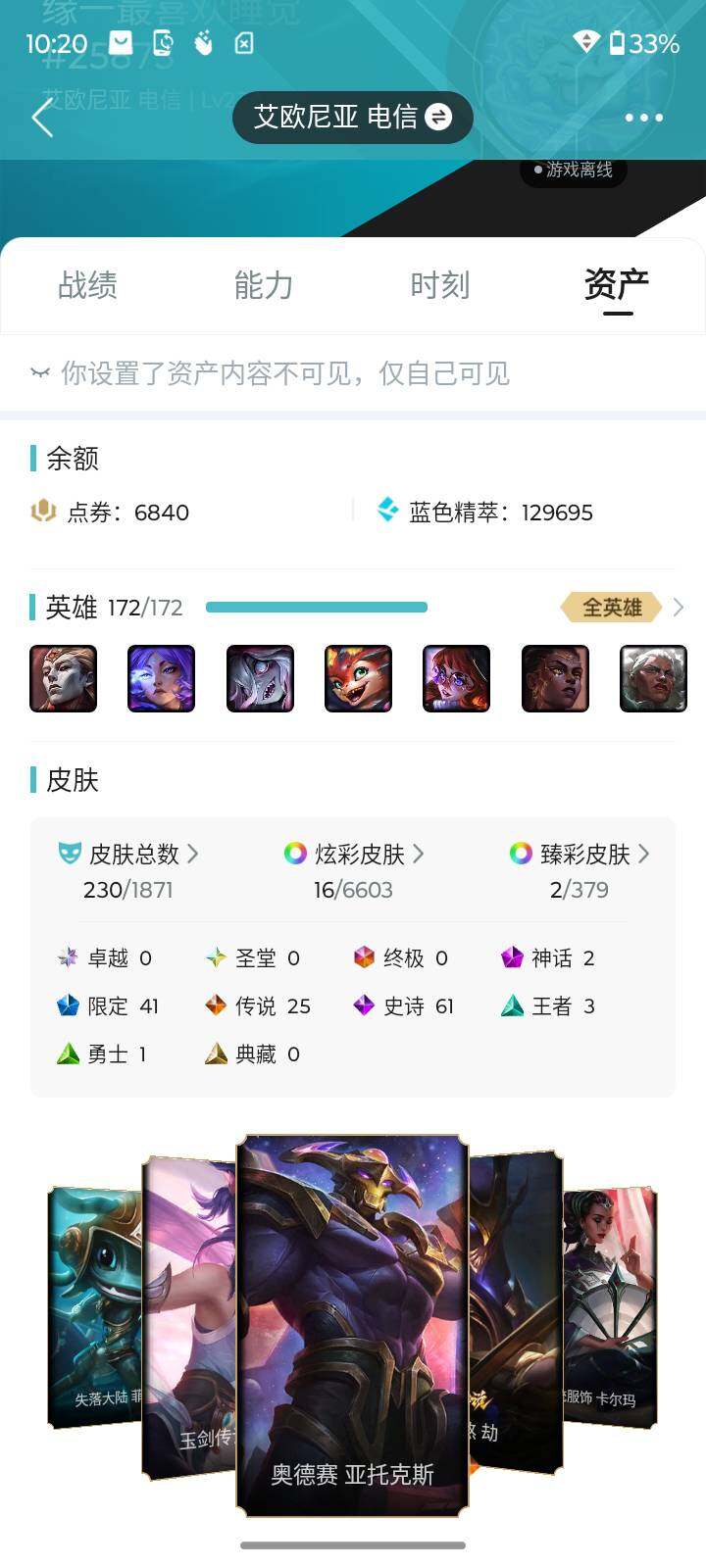Select the 玉剑传说 skin card

[x=189, y=1313]
